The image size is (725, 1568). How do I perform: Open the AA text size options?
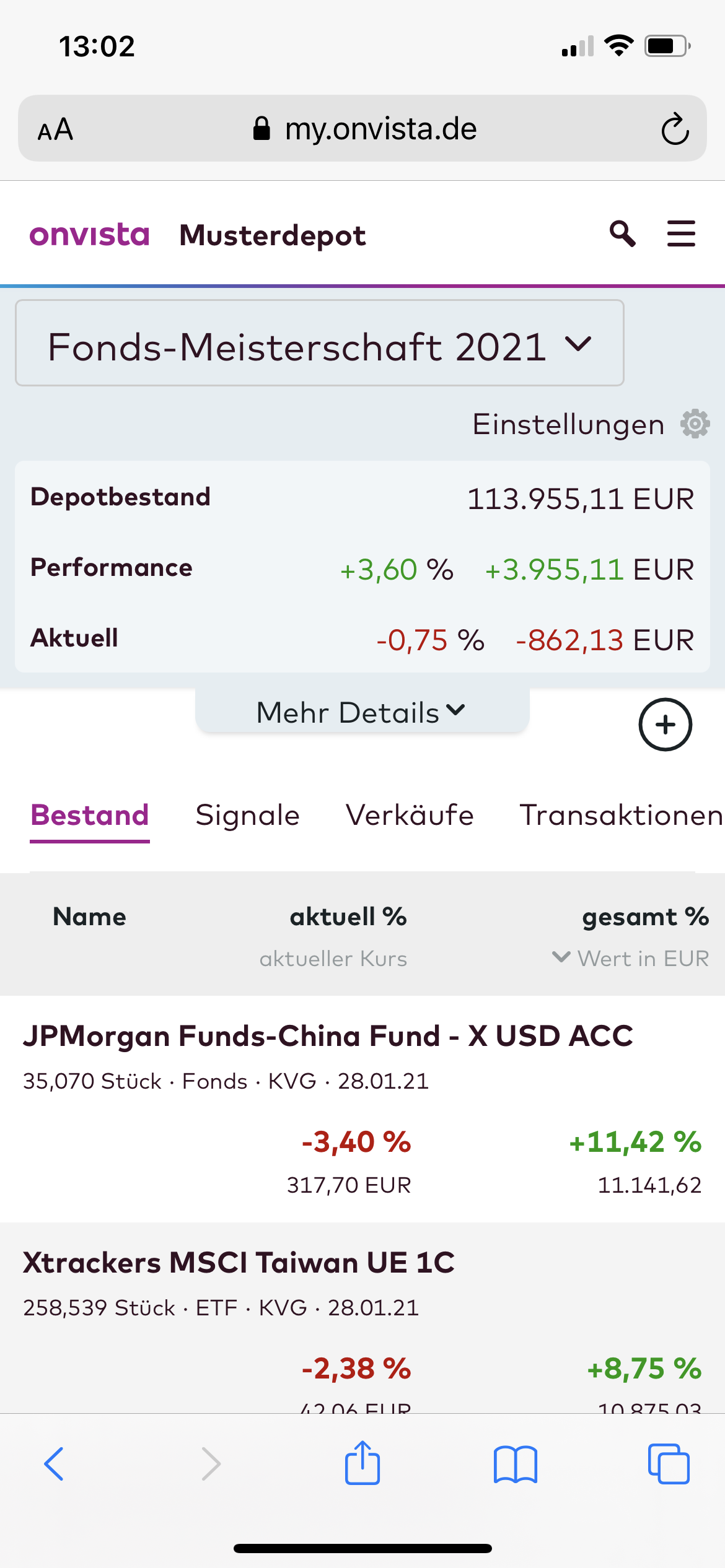(55, 129)
